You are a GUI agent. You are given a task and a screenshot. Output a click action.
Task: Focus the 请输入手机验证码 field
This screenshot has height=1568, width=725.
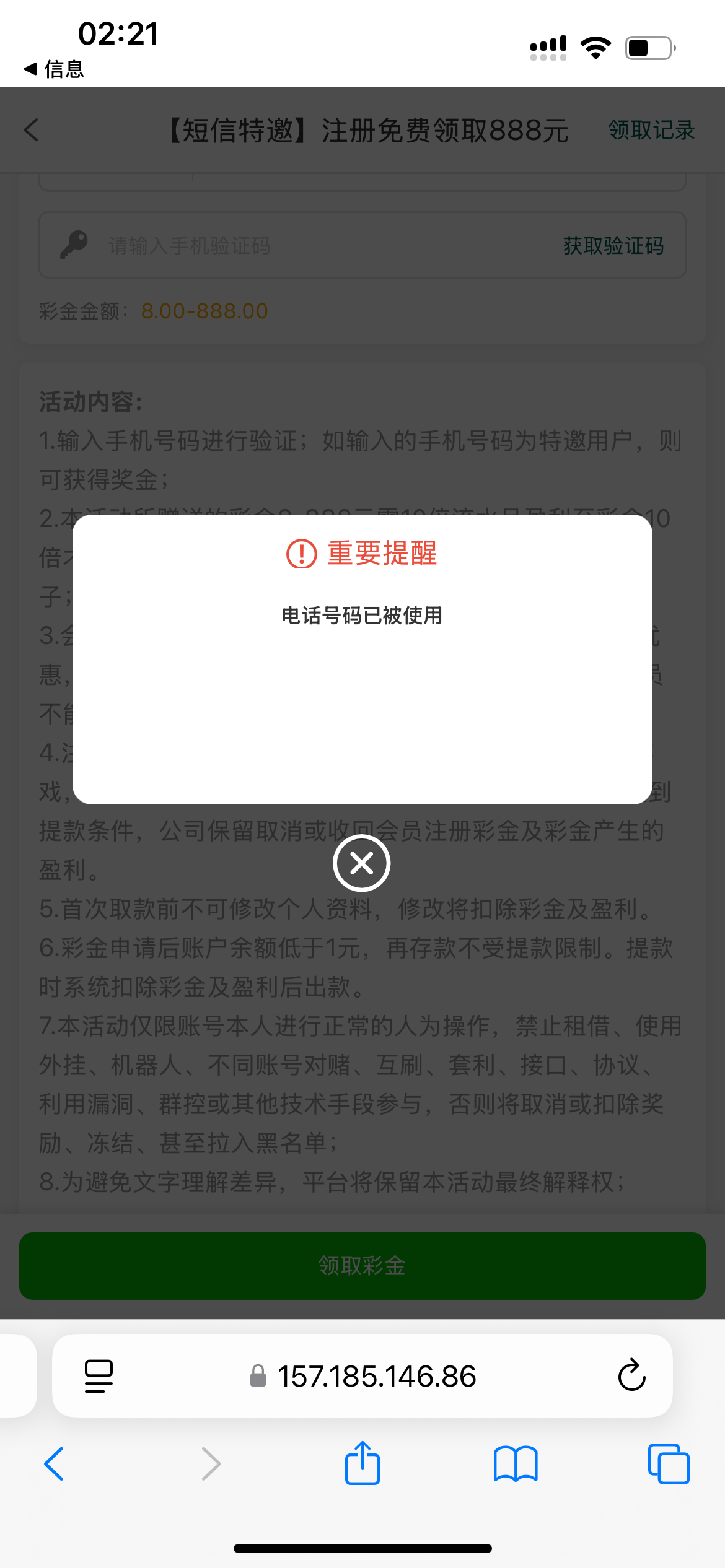[310, 246]
